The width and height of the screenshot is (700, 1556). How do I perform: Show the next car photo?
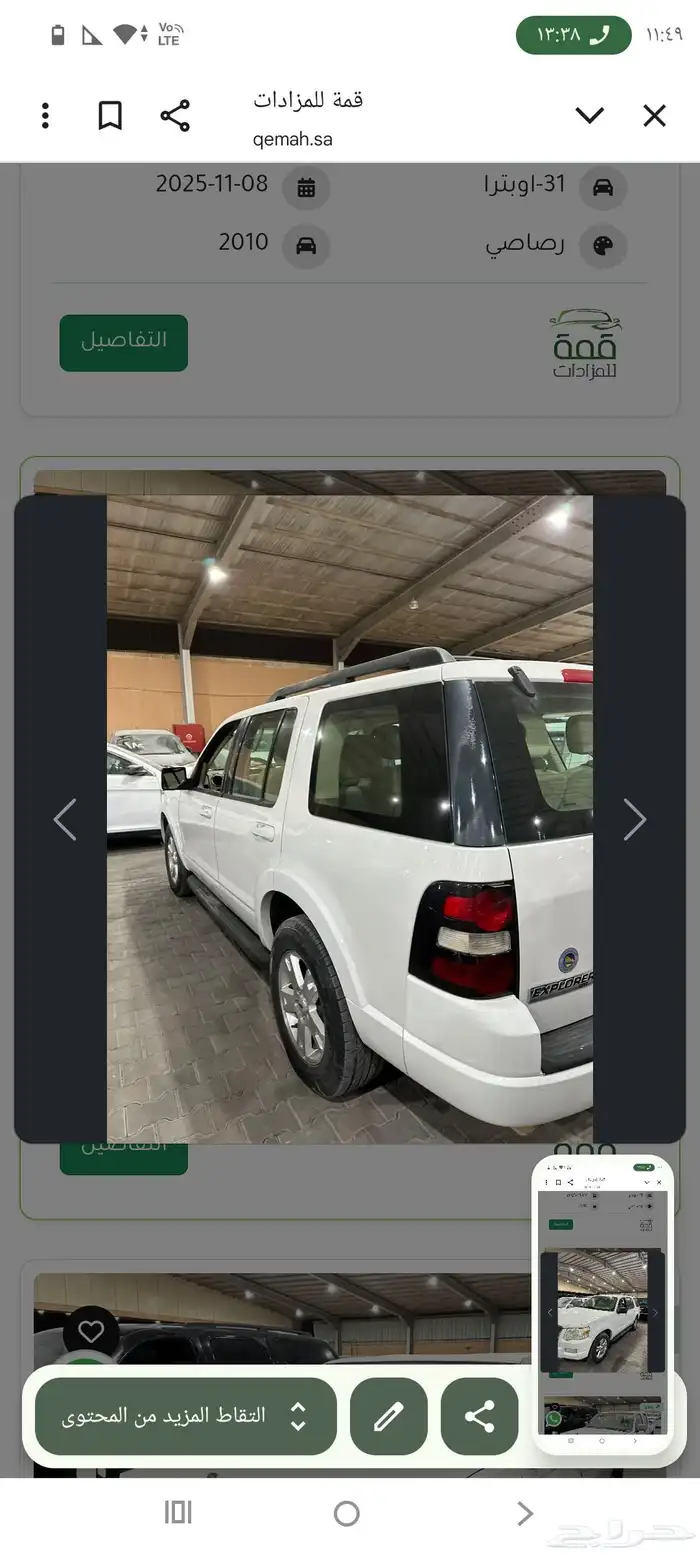pos(634,819)
